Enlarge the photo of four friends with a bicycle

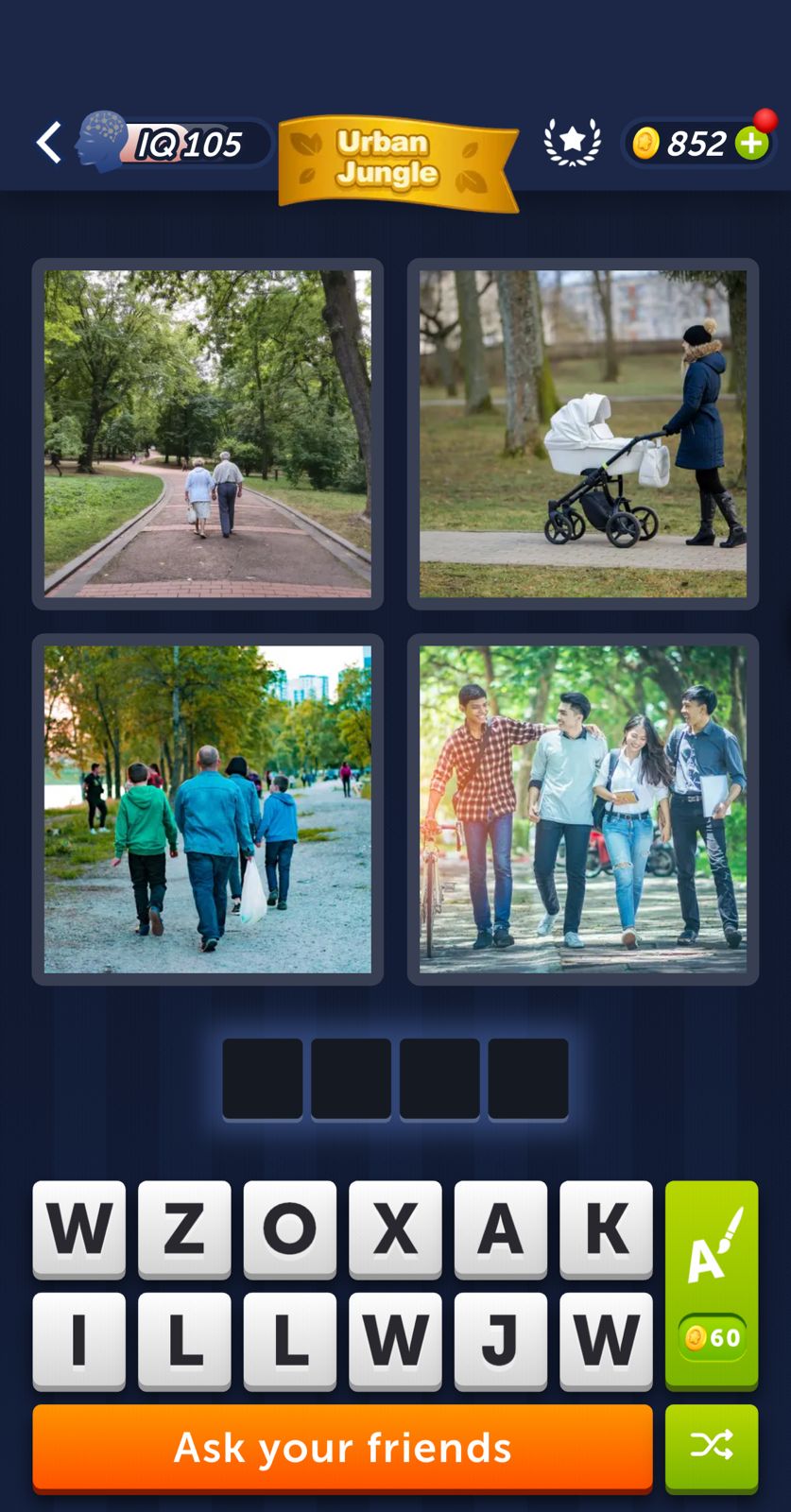tap(583, 809)
